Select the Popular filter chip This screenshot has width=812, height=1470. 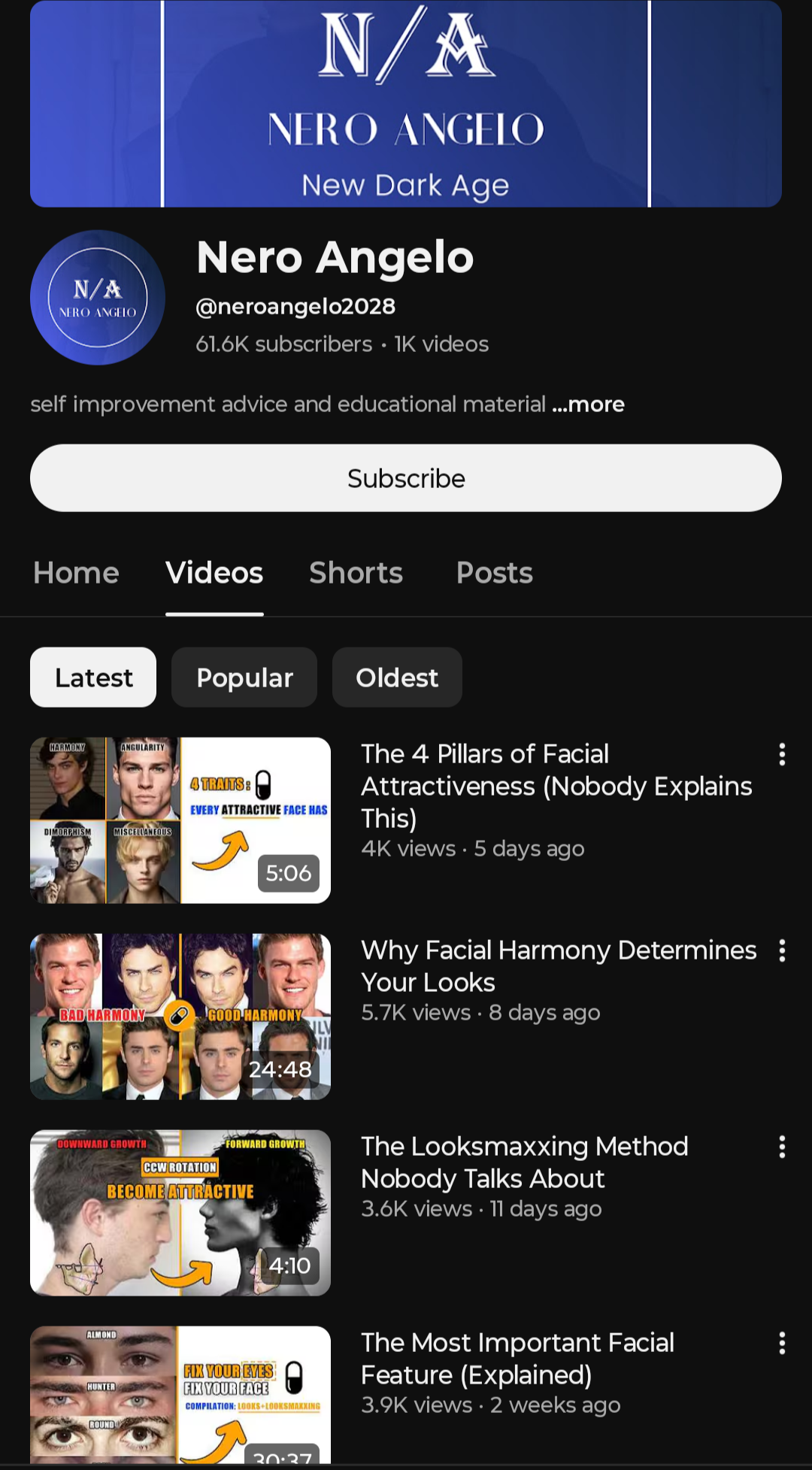(244, 677)
